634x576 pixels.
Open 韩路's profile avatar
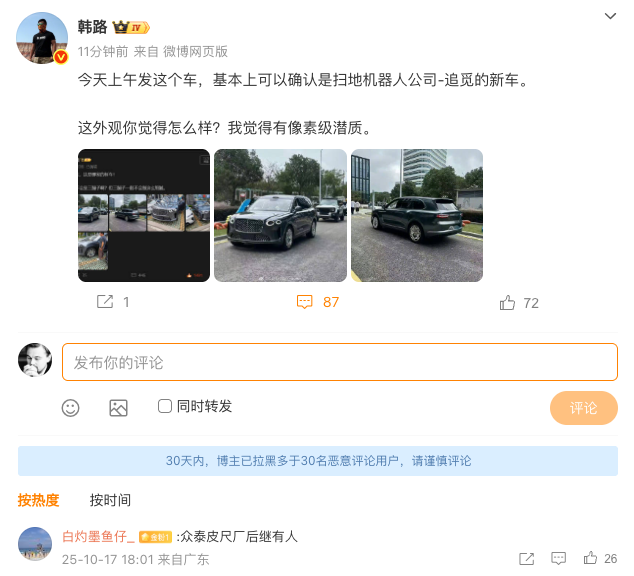click(x=42, y=39)
